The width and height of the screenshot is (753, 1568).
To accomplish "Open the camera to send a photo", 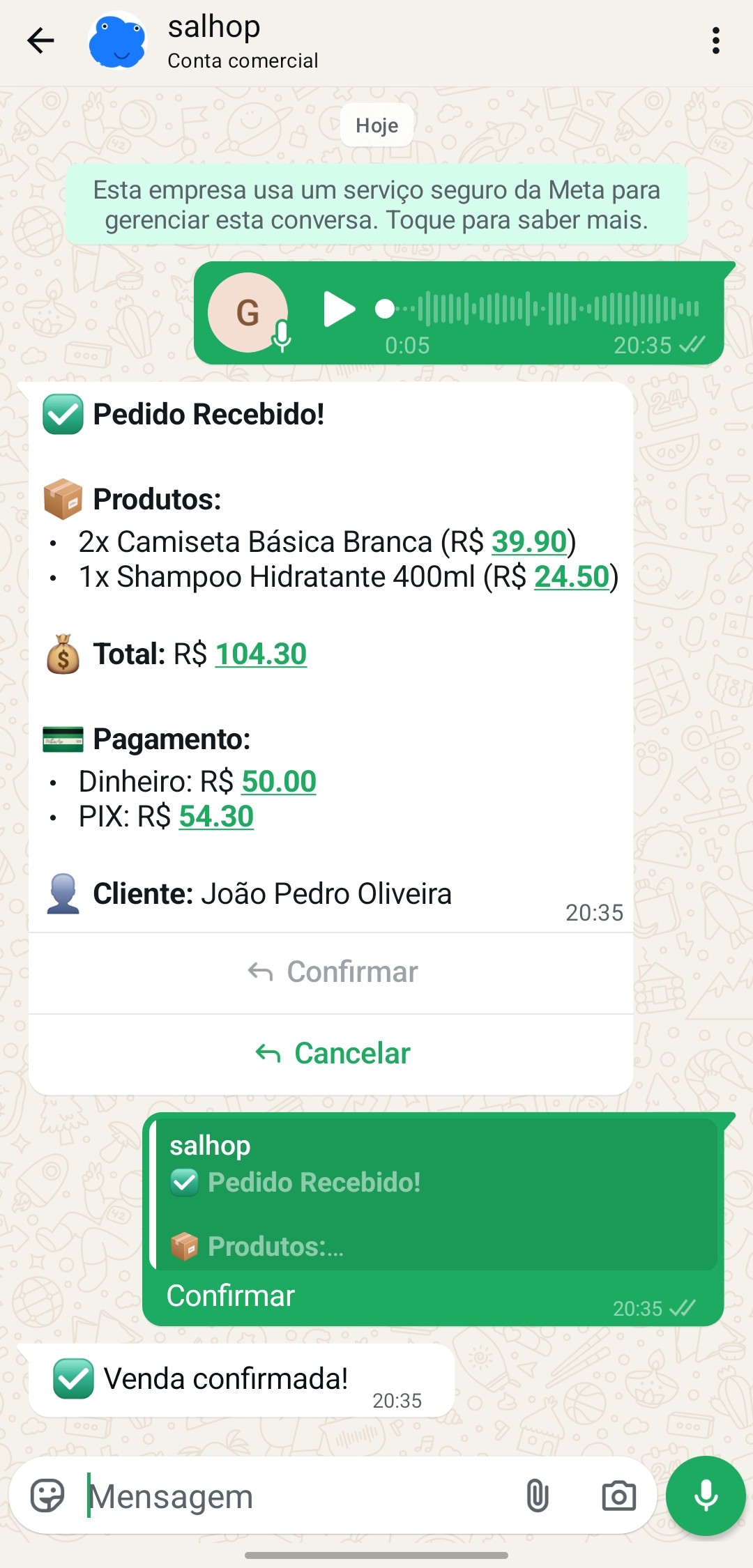I will [618, 1496].
